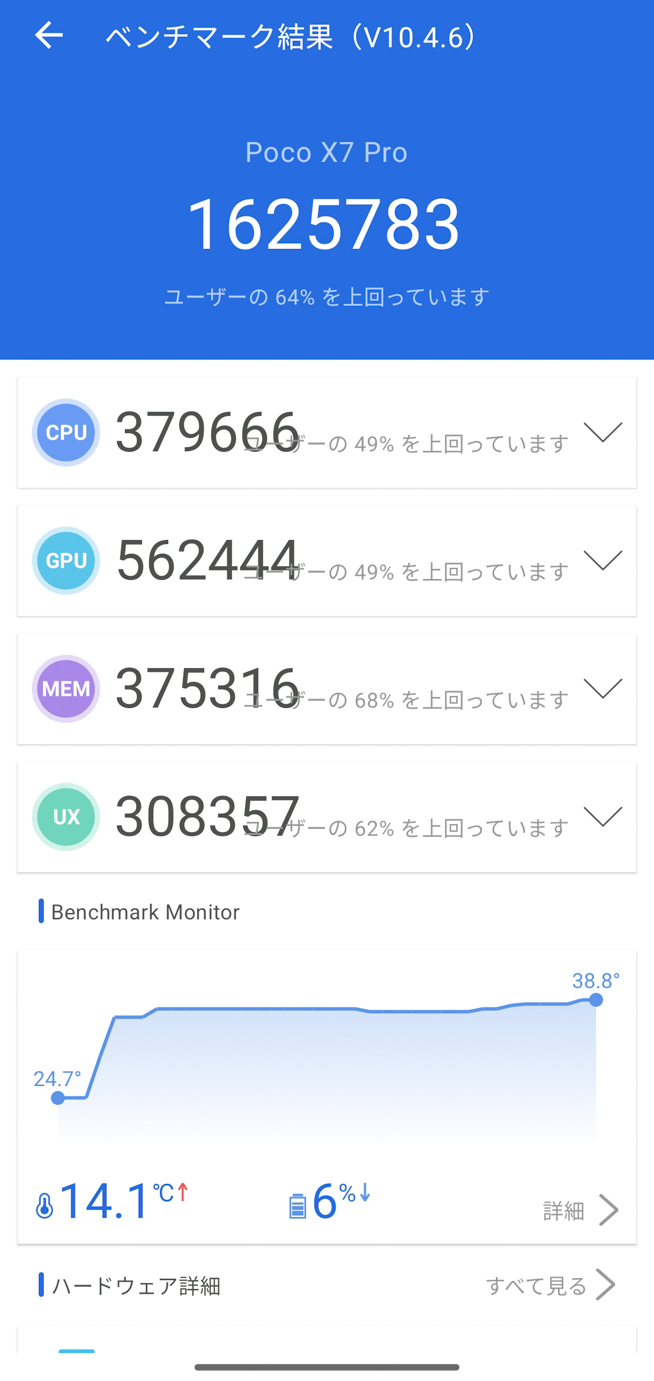654x1381 pixels.
Task: Expand the UX score details
Action: click(602, 816)
